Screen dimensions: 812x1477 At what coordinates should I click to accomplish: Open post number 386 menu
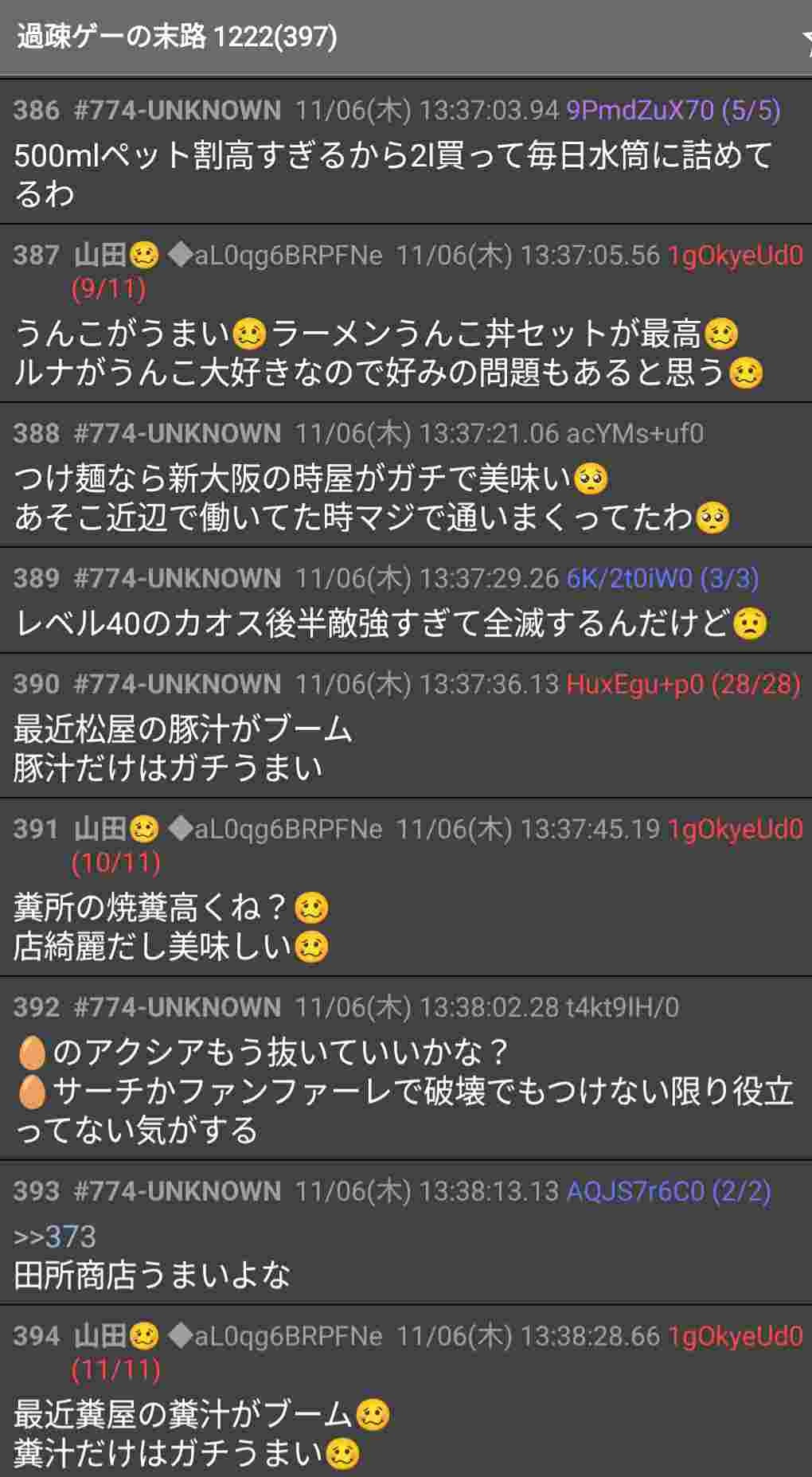click(36, 110)
